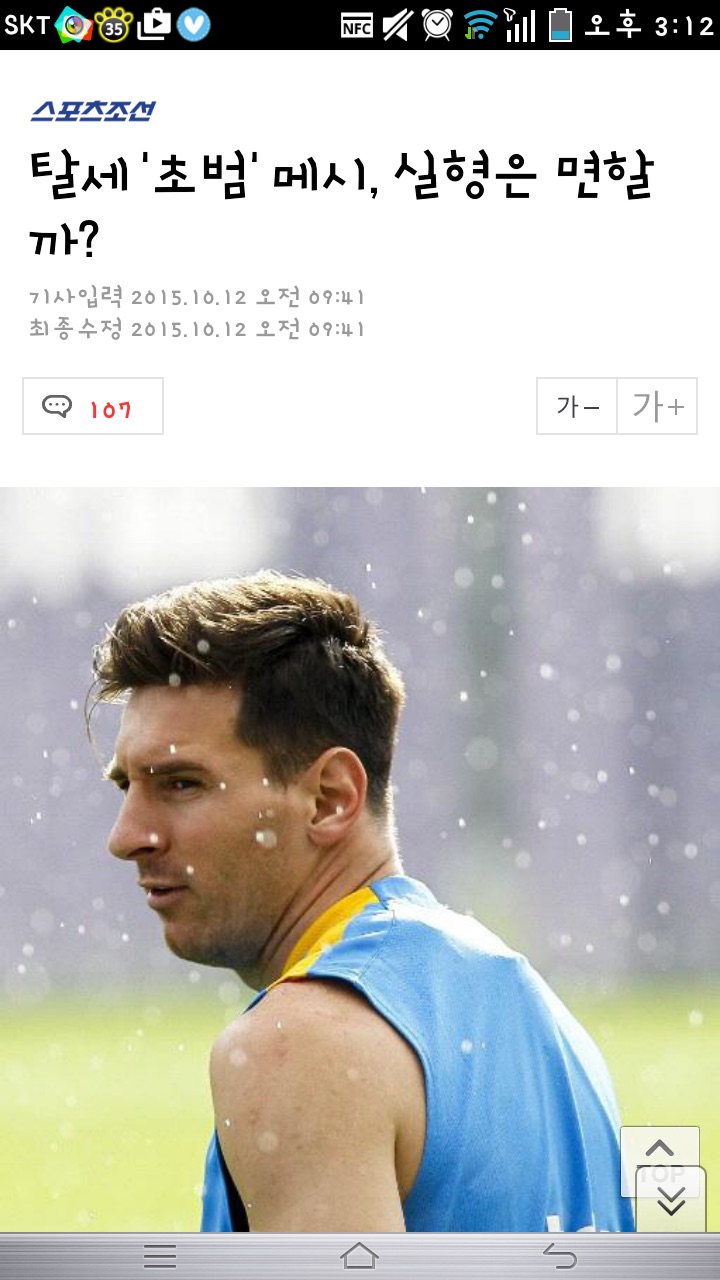
Task: Go back with the system back key
Action: 559,1256
